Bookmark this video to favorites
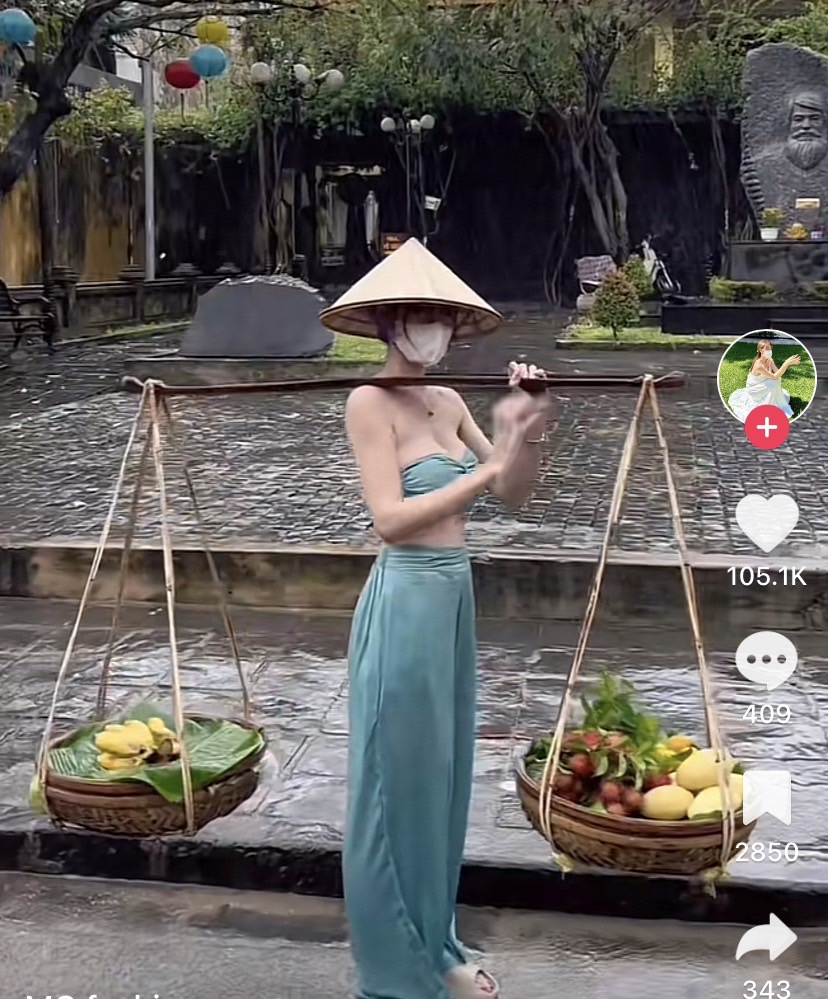 tap(766, 798)
